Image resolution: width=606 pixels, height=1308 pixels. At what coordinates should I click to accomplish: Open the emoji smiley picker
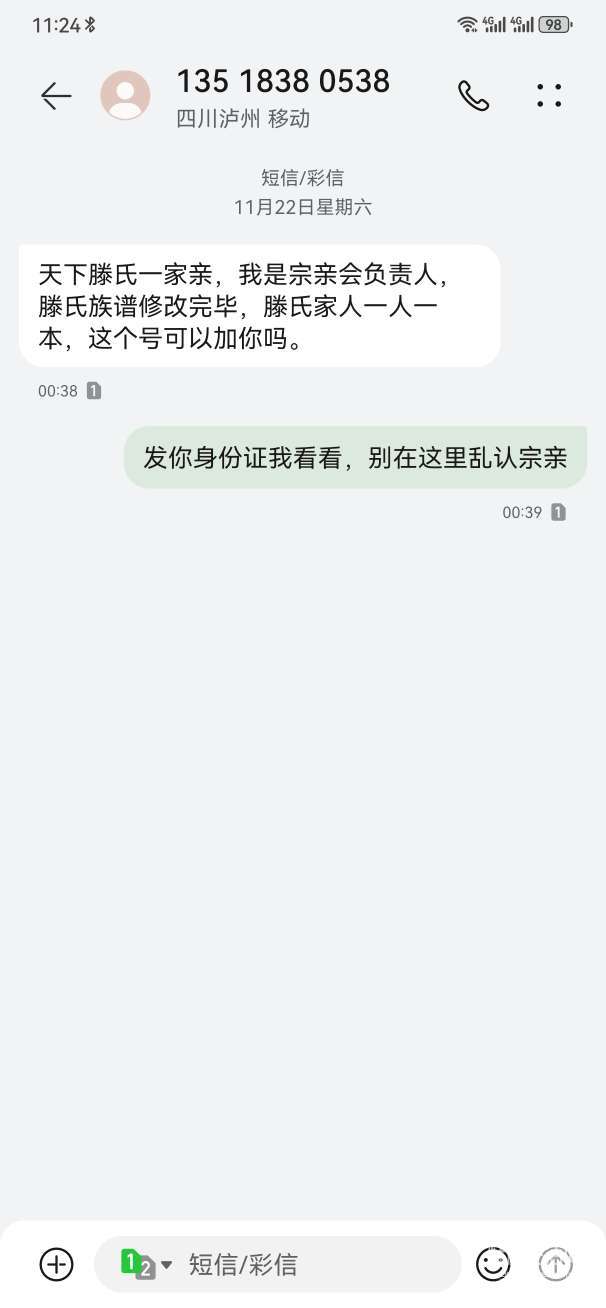tap(493, 1264)
